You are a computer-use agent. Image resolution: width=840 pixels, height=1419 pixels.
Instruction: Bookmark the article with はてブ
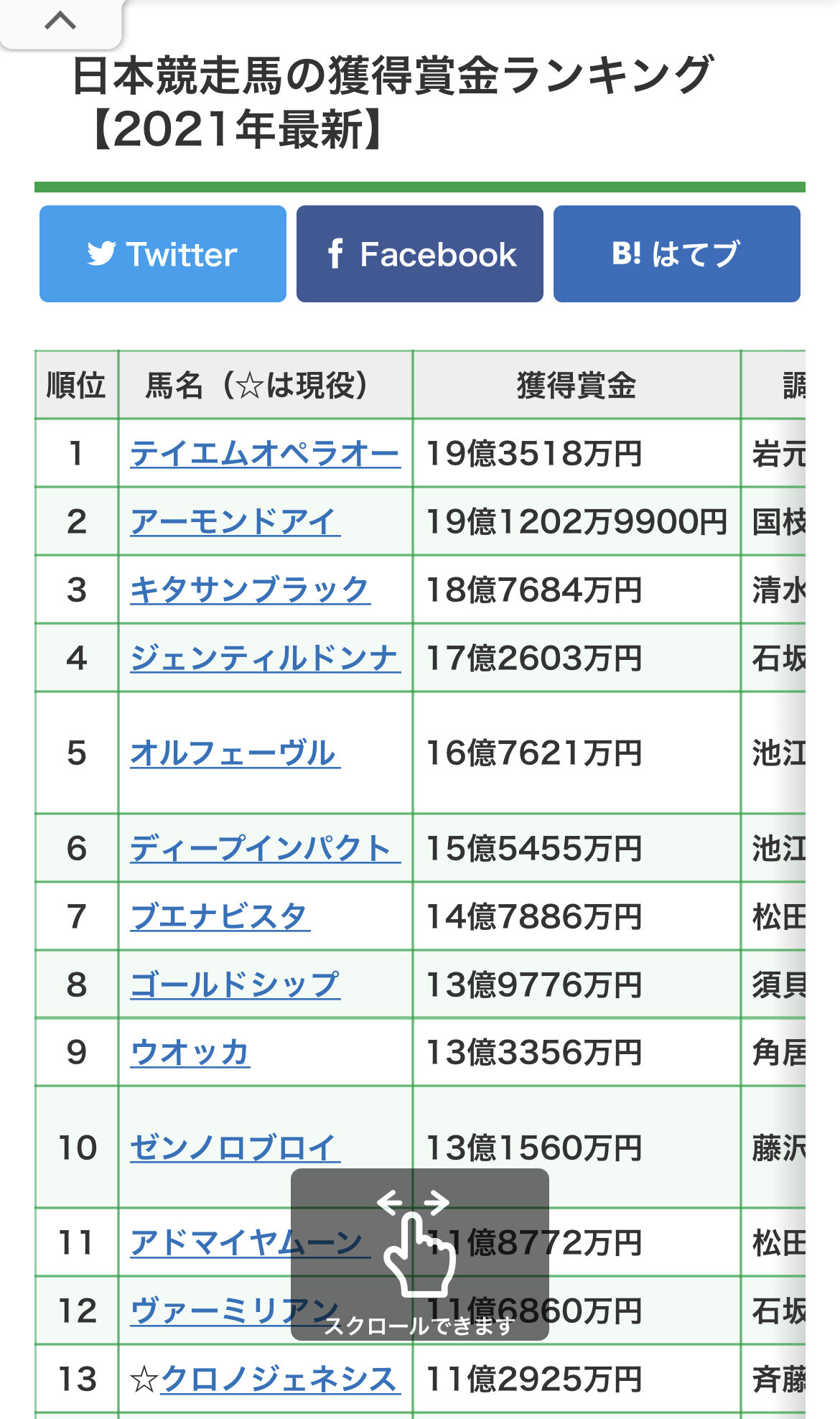[x=676, y=254]
